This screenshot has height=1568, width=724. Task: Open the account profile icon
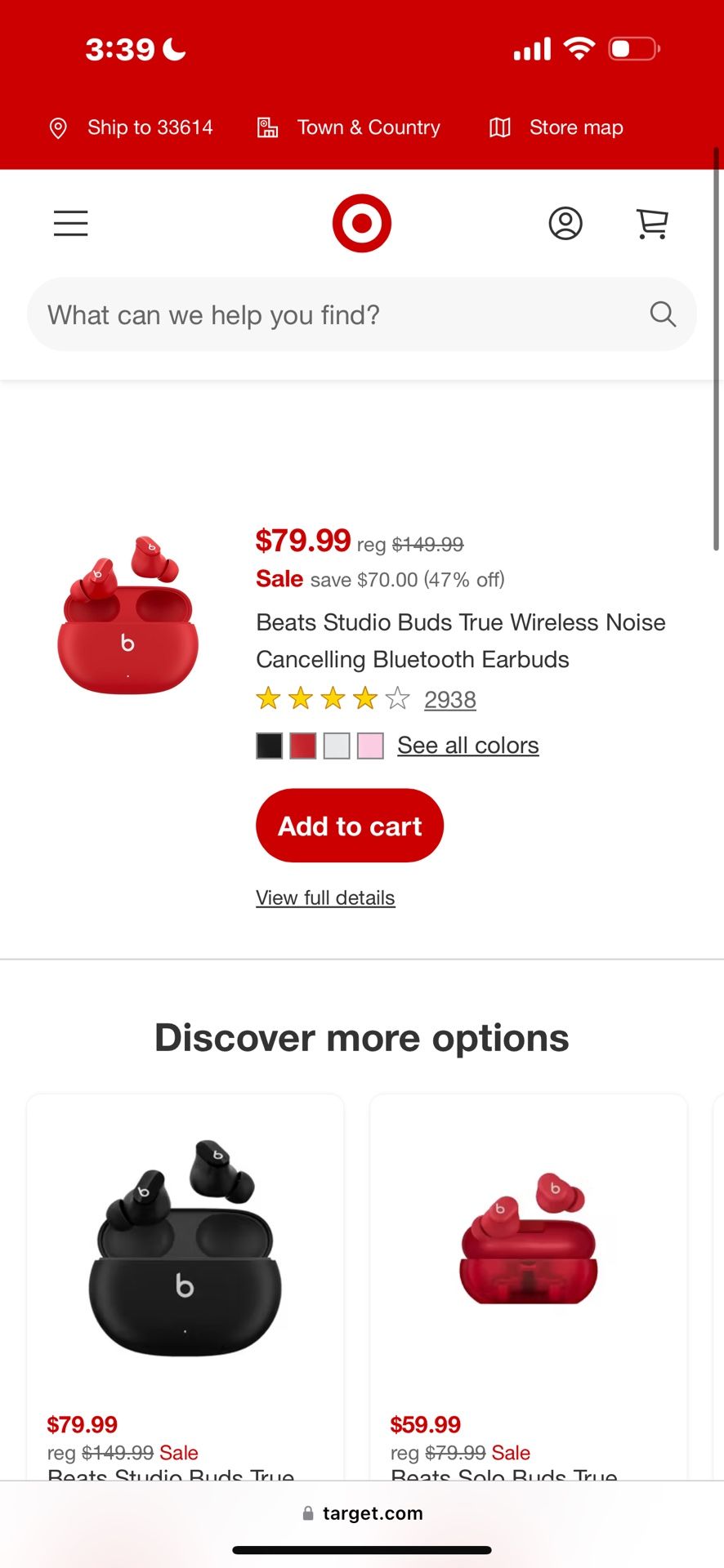click(x=565, y=223)
